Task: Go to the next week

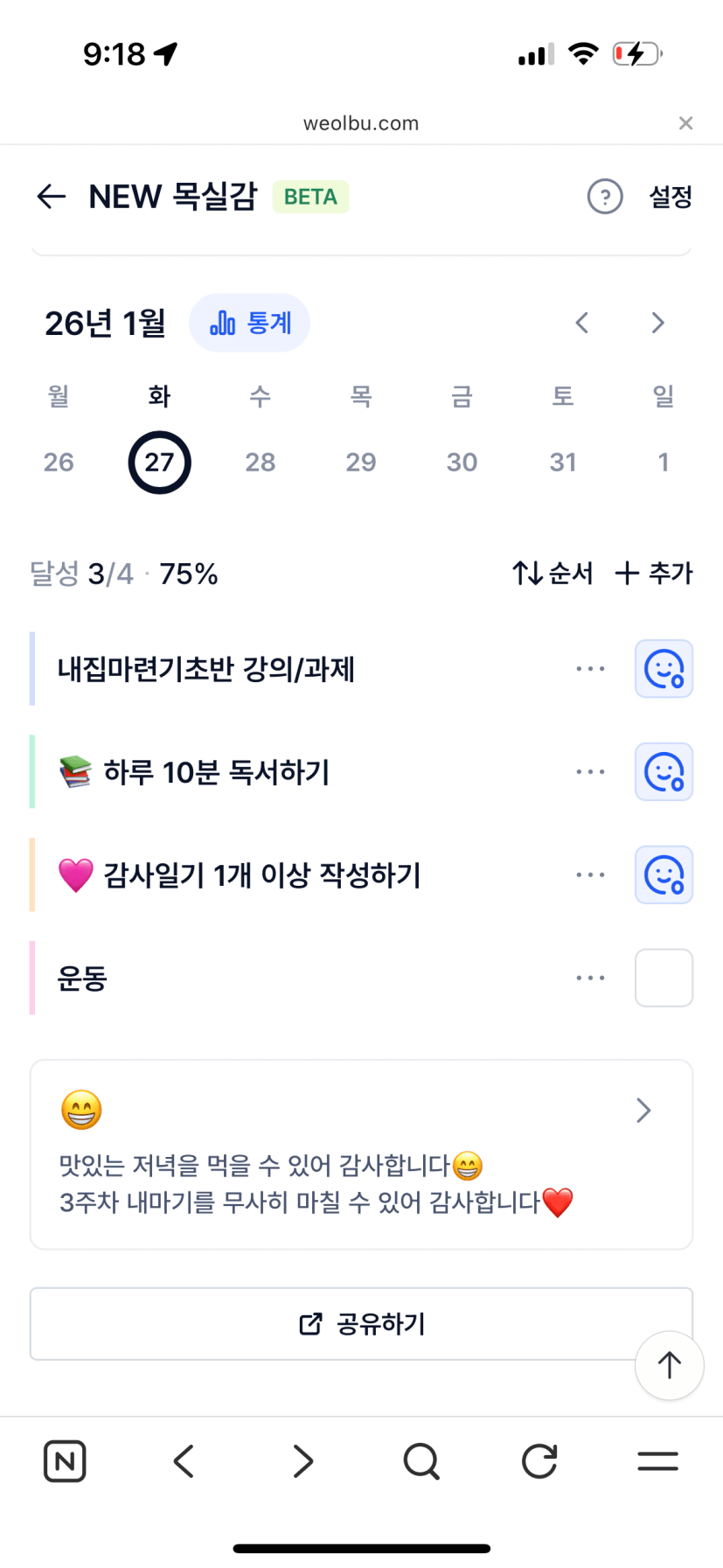Action: coord(658,324)
